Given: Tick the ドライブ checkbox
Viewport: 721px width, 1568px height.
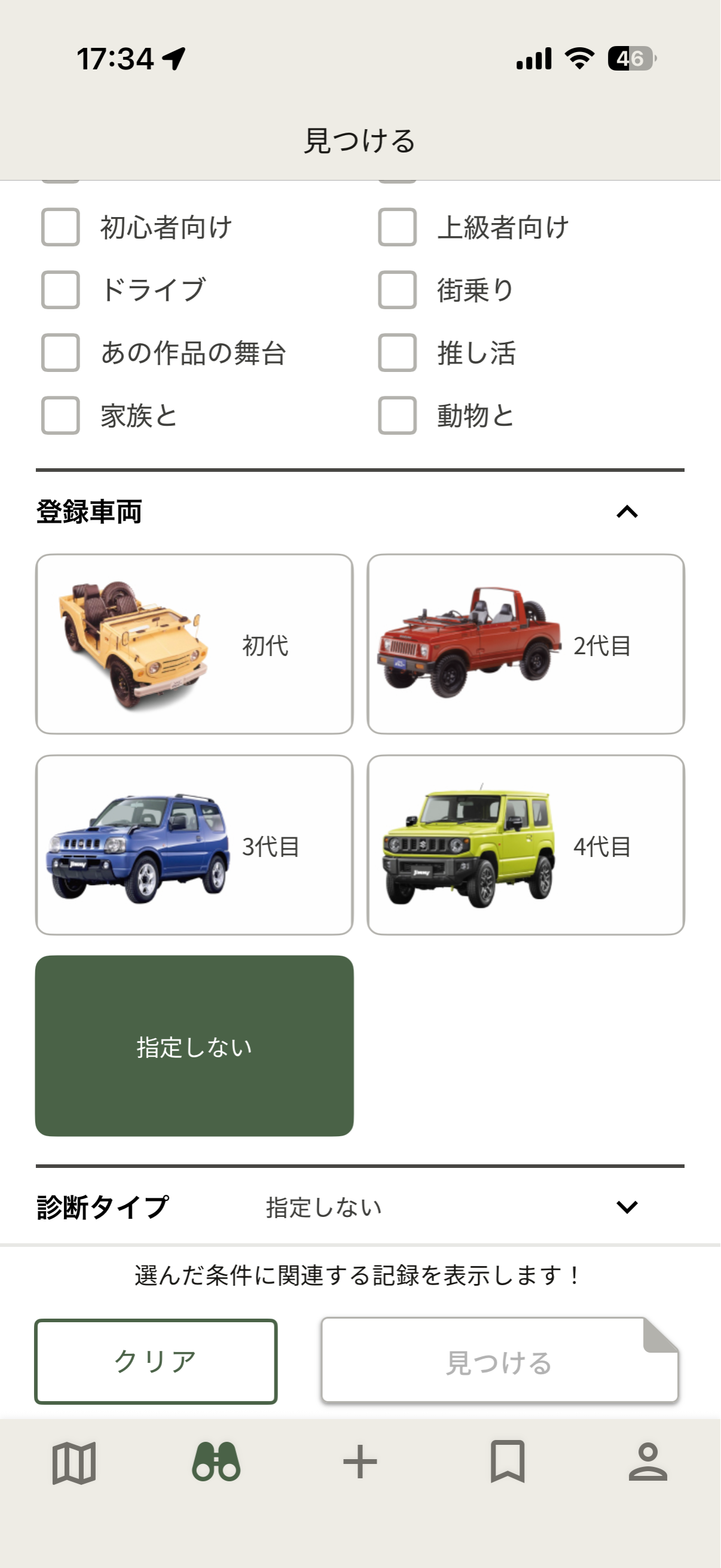Looking at the screenshot, I should (60, 289).
